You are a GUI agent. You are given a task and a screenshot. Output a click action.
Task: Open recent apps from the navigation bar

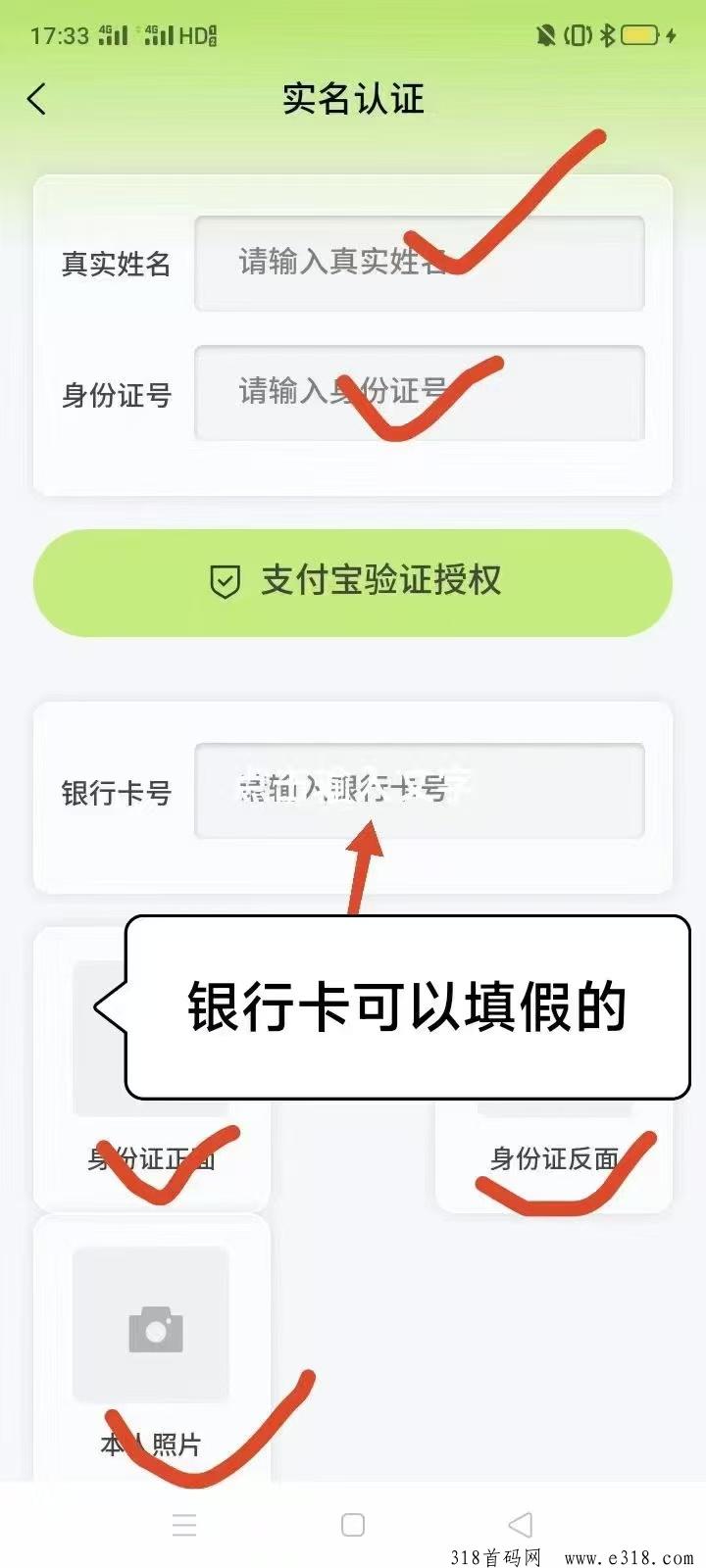tap(184, 1525)
